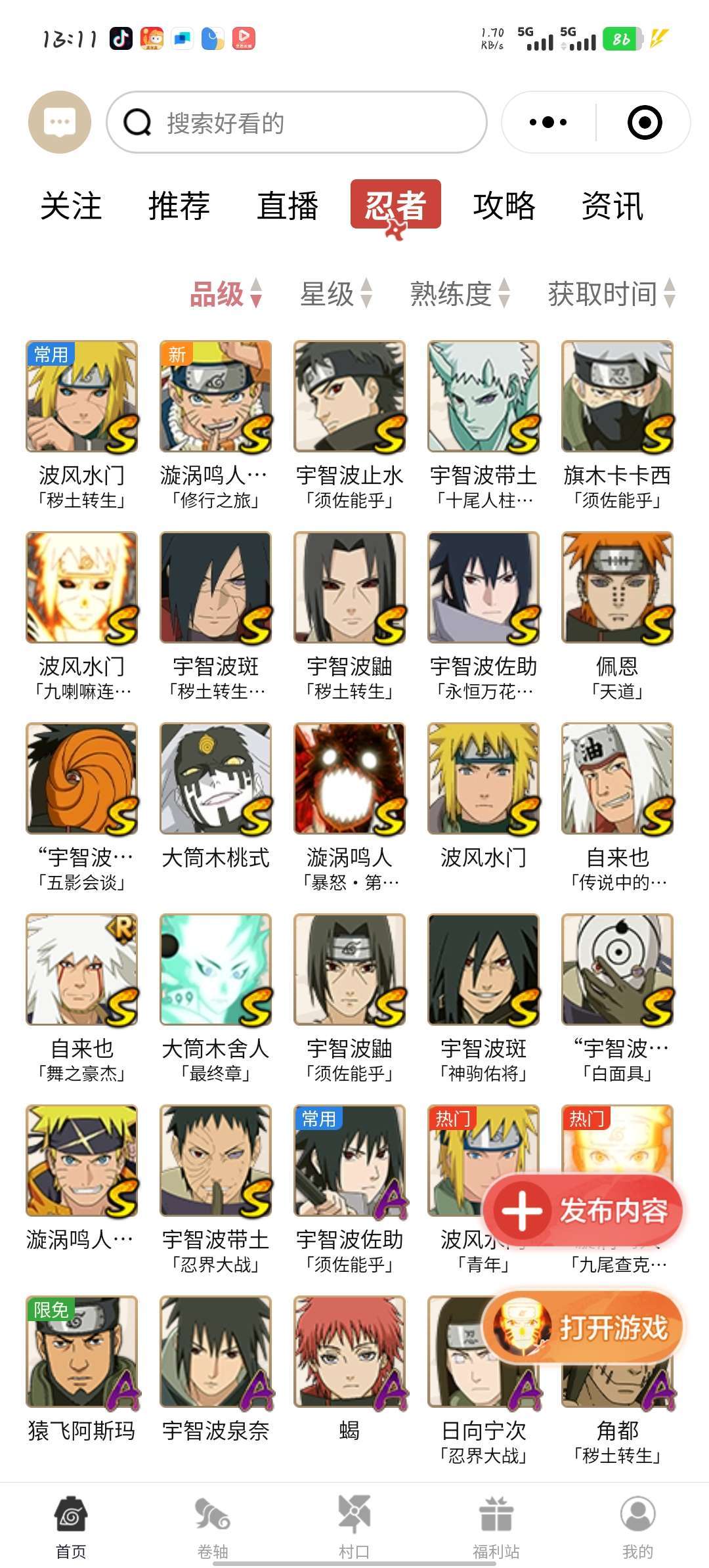Viewport: 709px width, 1568px height.
Task: Tap the 打开游戏 button
Action: tap(583, 1328)
